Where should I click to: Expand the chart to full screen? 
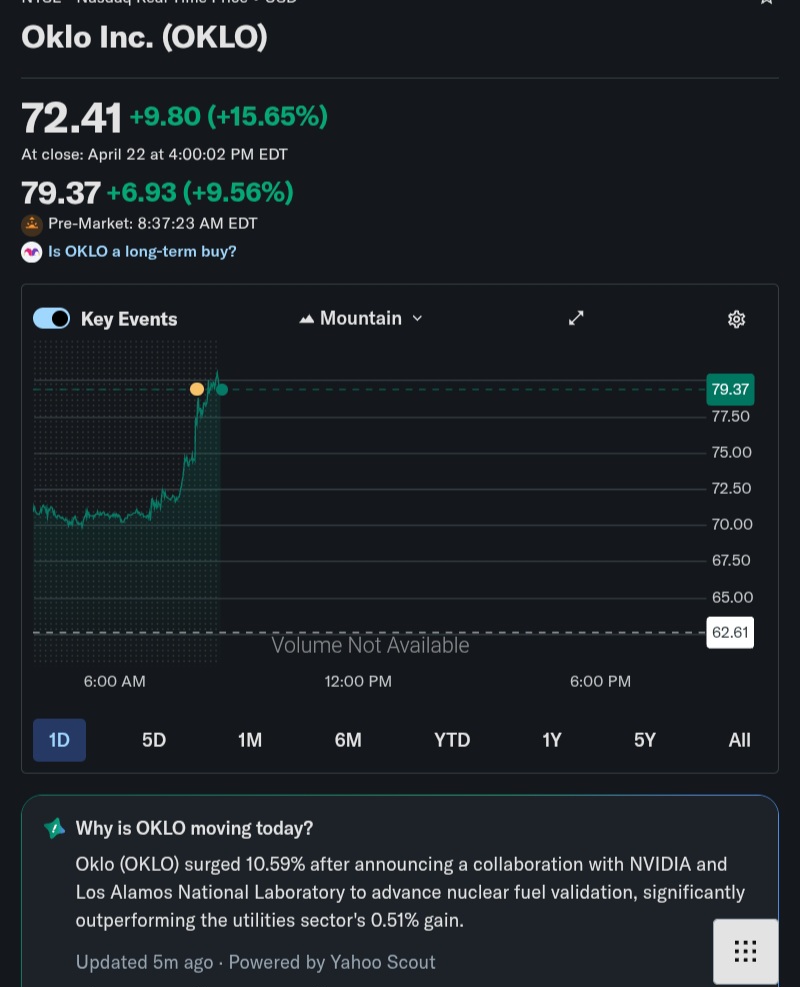(576, 319)
